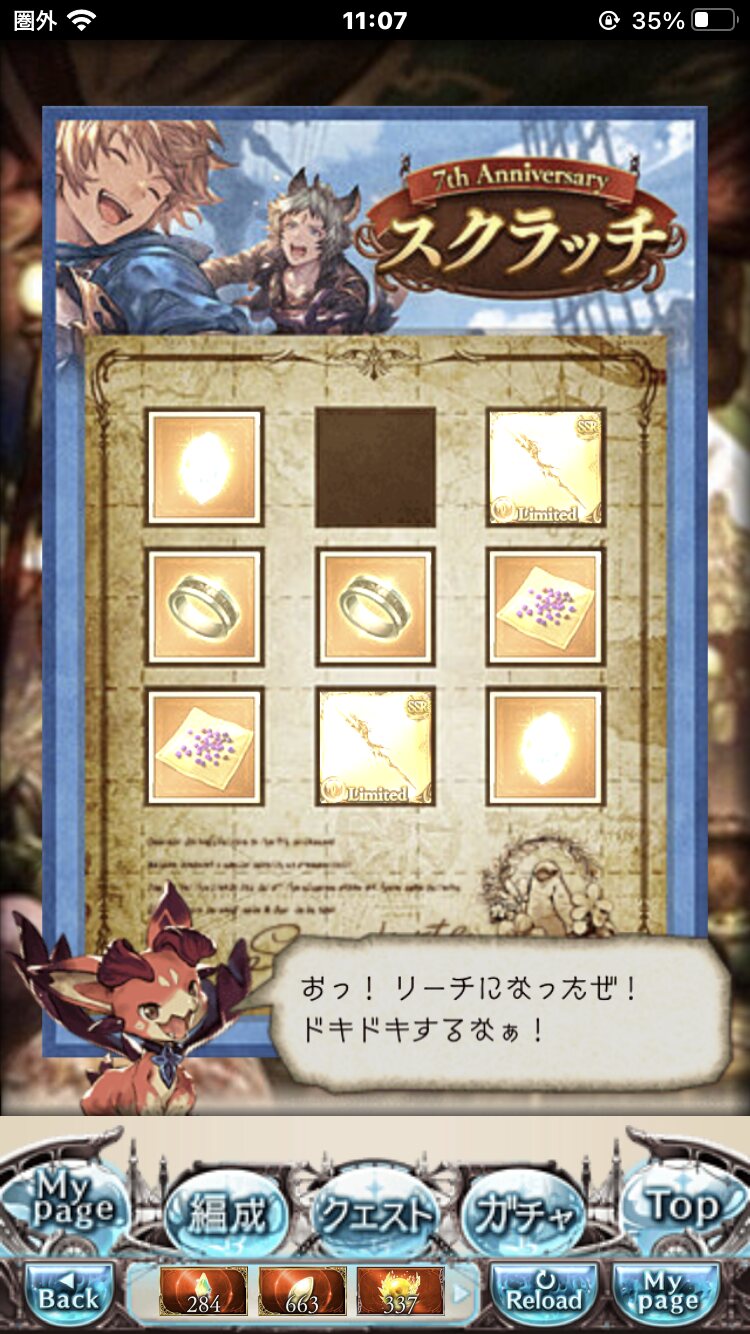
Task: Scratch the unrevealed dark square
Action: coord(375,467)
